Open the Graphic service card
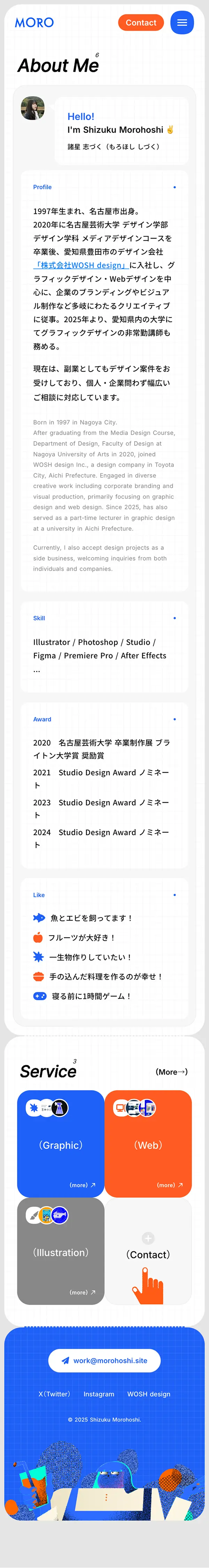 [x=61, y=1144]
